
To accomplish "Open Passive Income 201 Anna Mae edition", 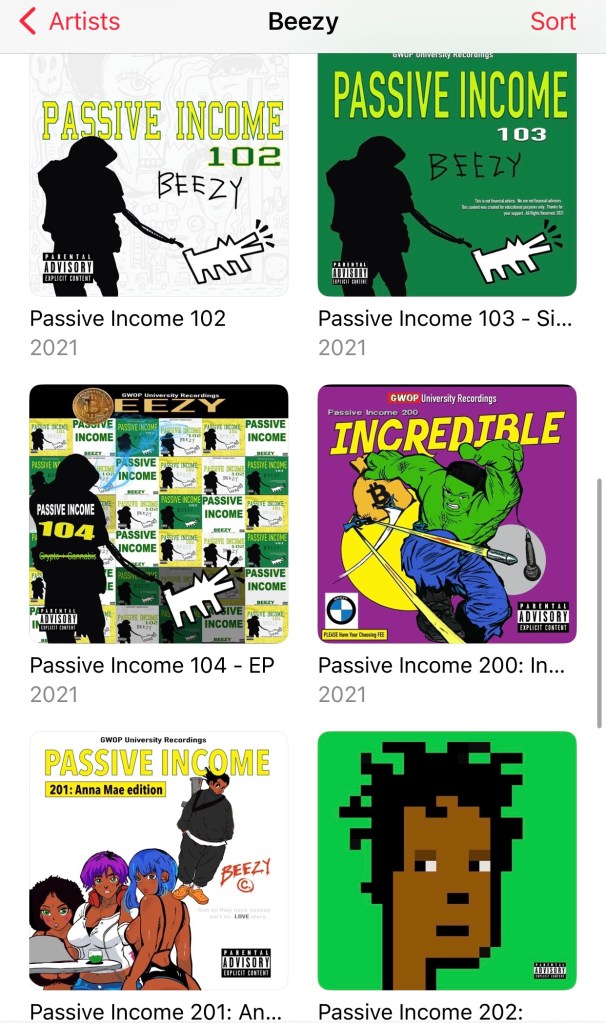I will pos(159,861).
